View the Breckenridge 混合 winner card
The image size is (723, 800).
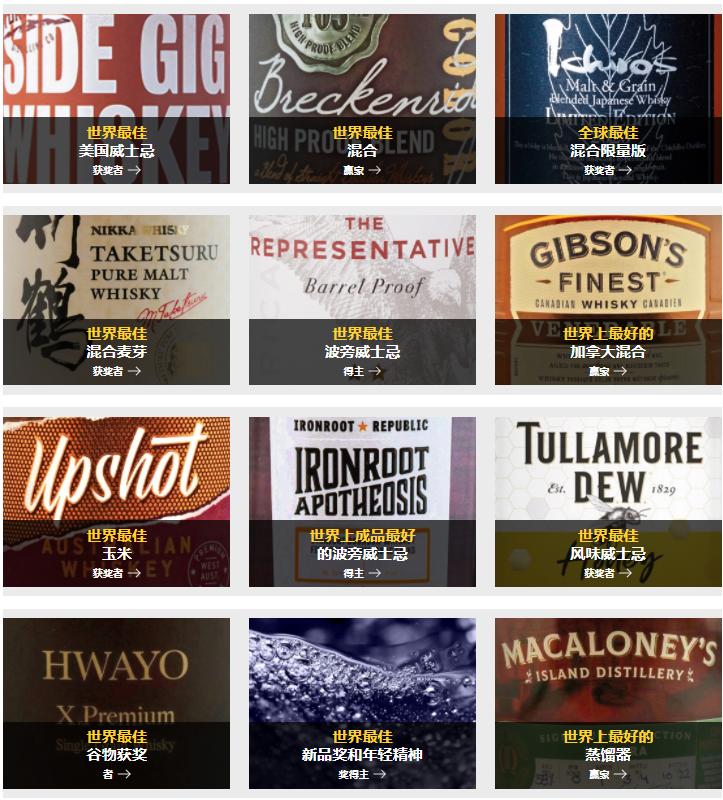pos(362,98)
